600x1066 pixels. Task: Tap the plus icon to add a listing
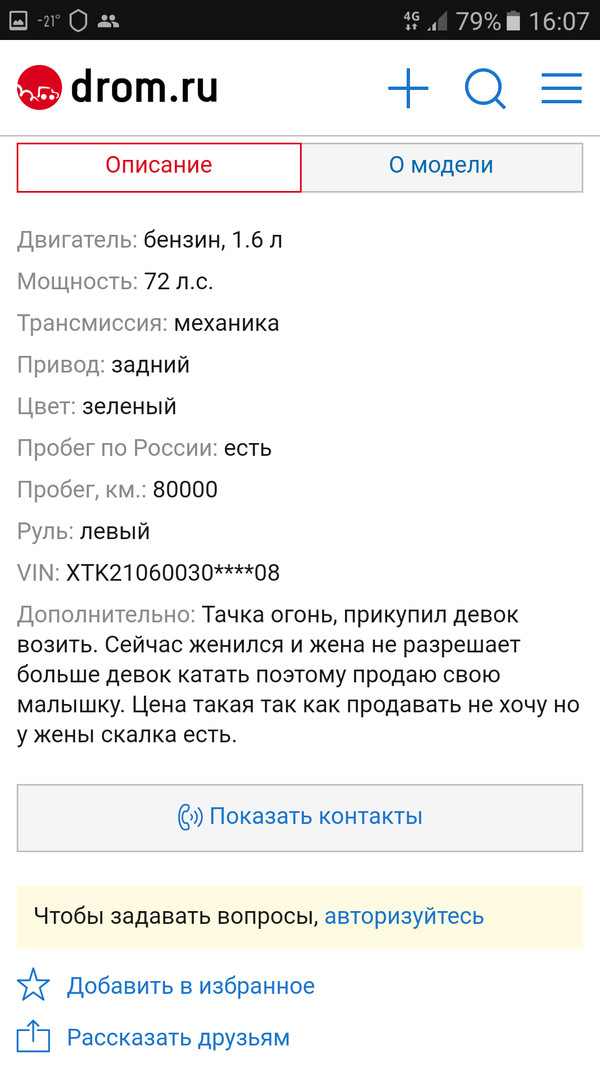point(408,90)
